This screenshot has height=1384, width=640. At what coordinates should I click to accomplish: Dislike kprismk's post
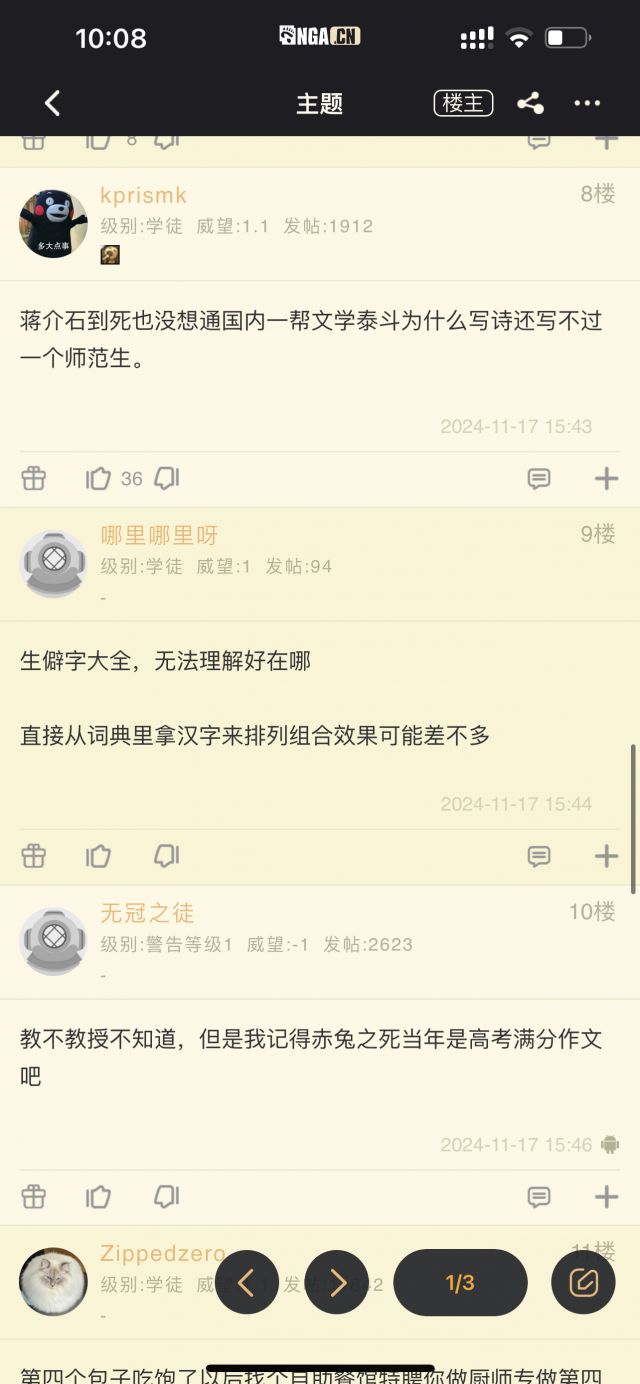(x=166, y=479)
